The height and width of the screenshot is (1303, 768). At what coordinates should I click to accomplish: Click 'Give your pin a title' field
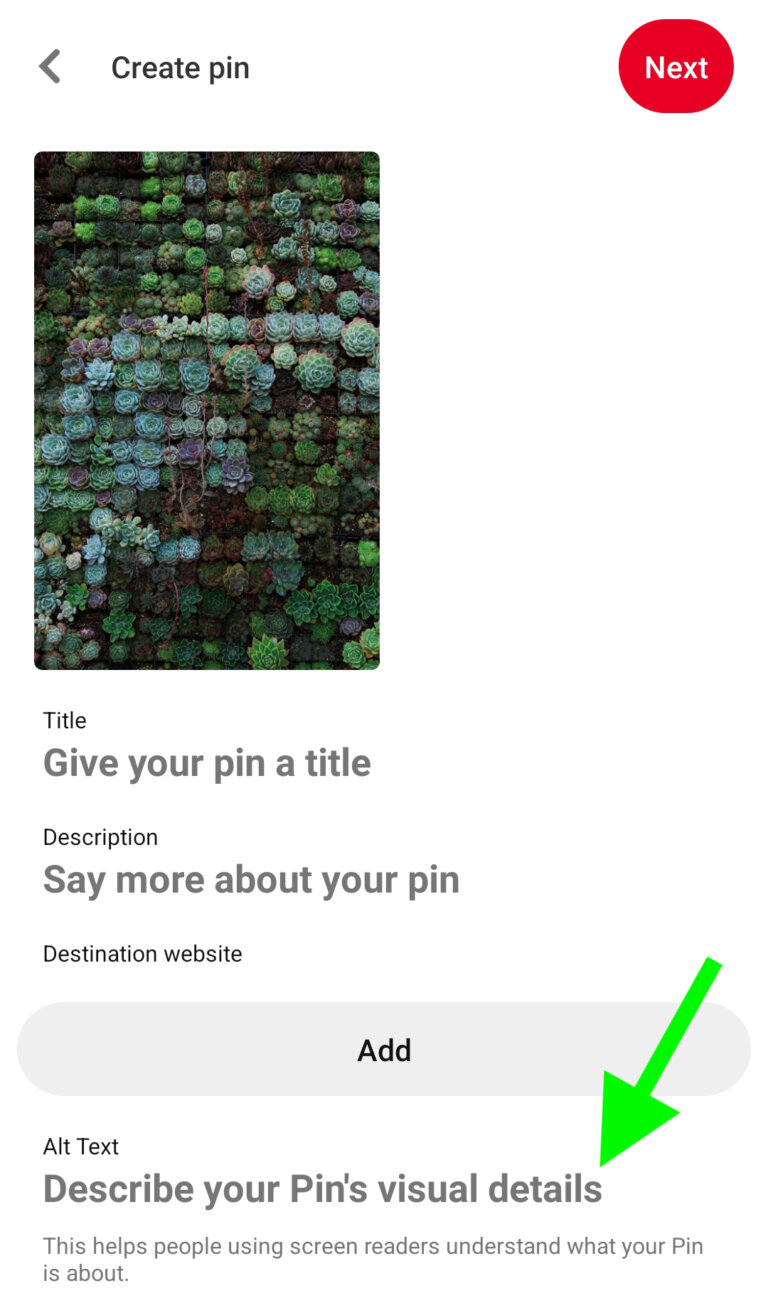[207, 763]
